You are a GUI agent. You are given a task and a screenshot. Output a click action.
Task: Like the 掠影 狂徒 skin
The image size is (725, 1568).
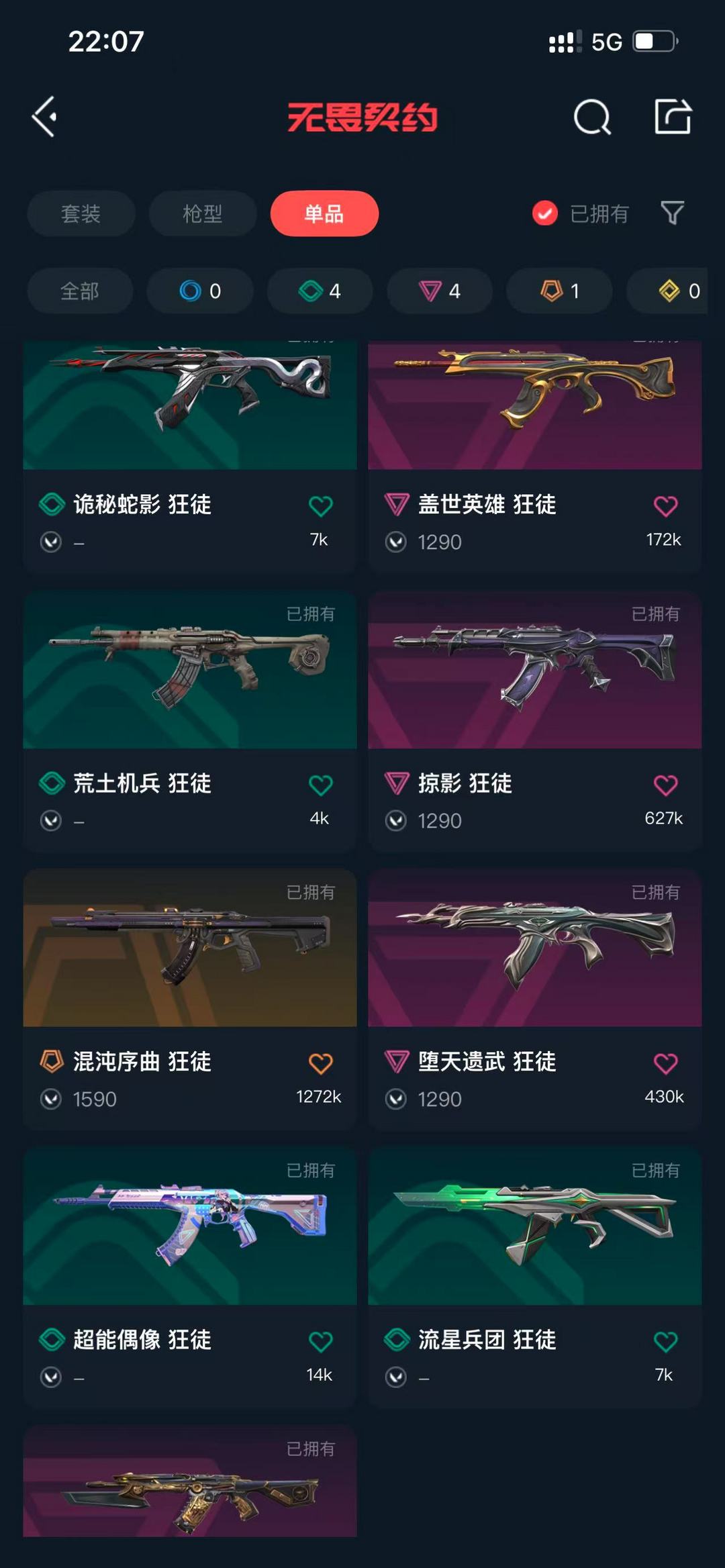[665, 784]
